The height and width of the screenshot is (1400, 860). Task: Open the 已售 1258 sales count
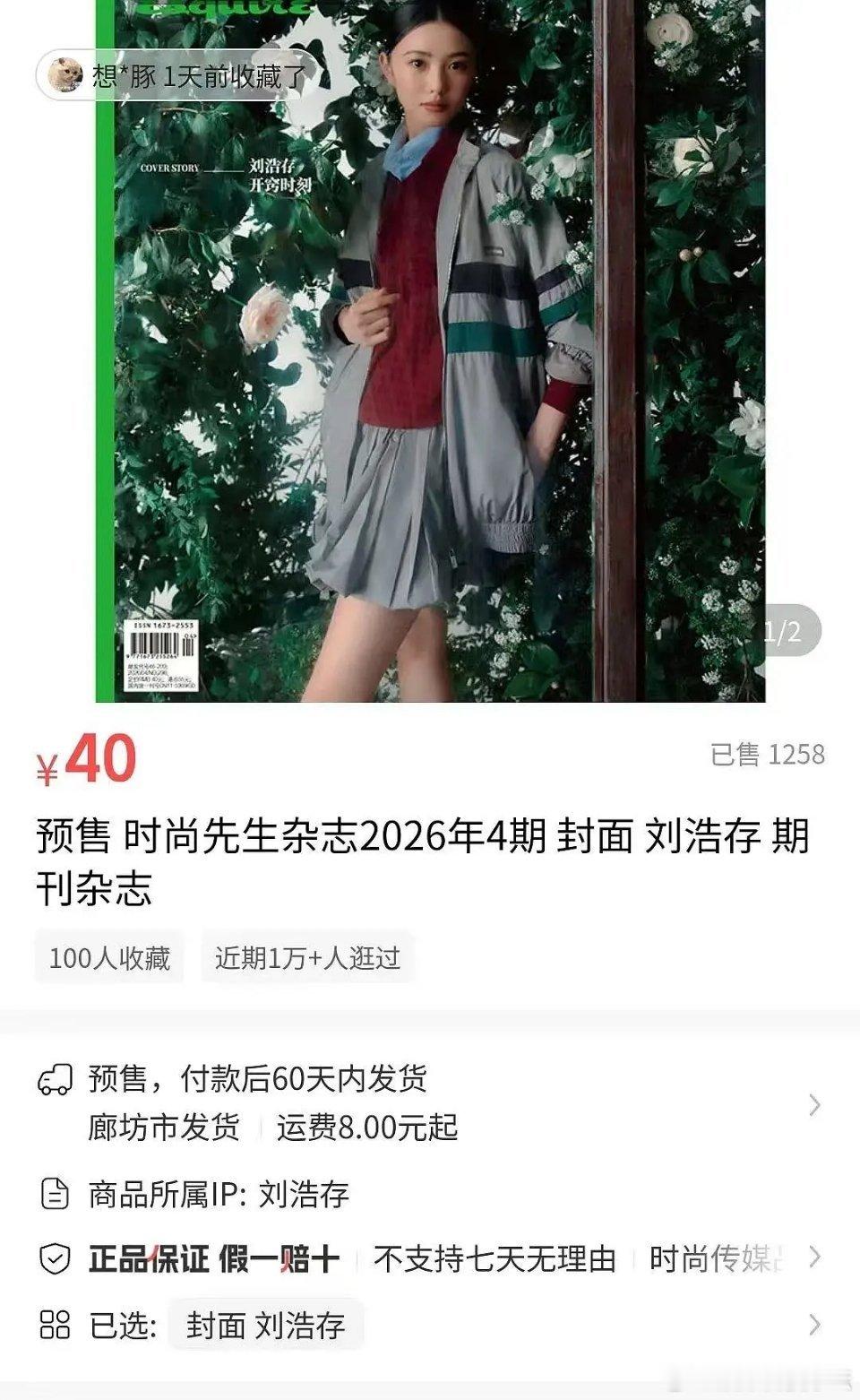pos(766,756)
